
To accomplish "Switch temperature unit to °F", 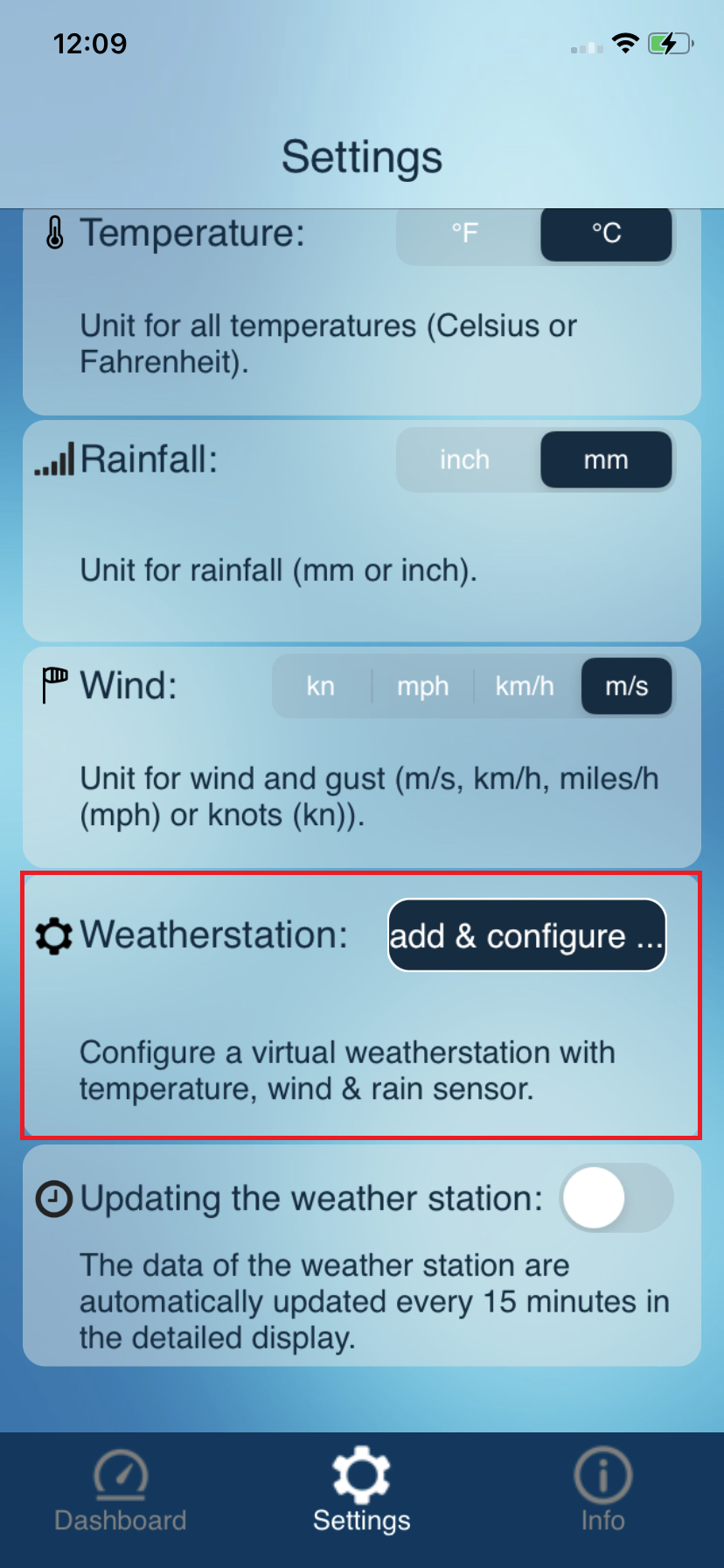I will coord(465,234).
